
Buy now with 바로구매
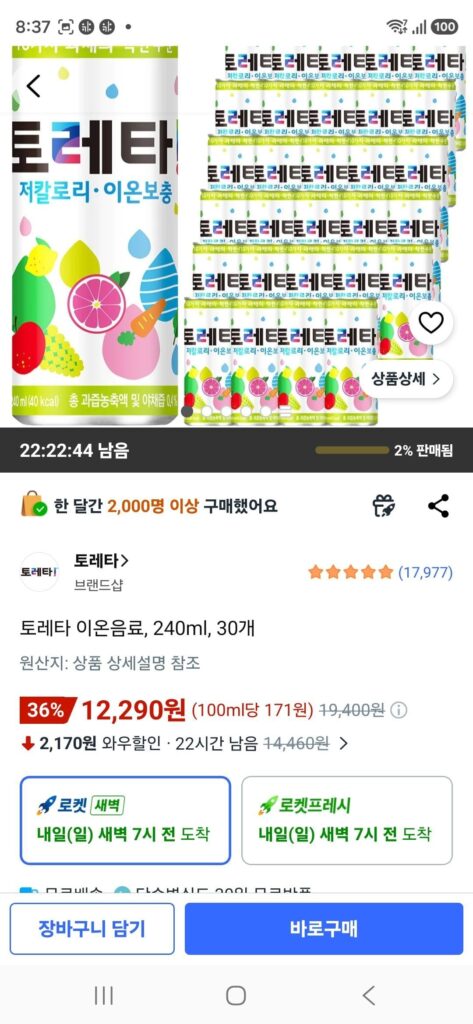click(x=324, y=929)
